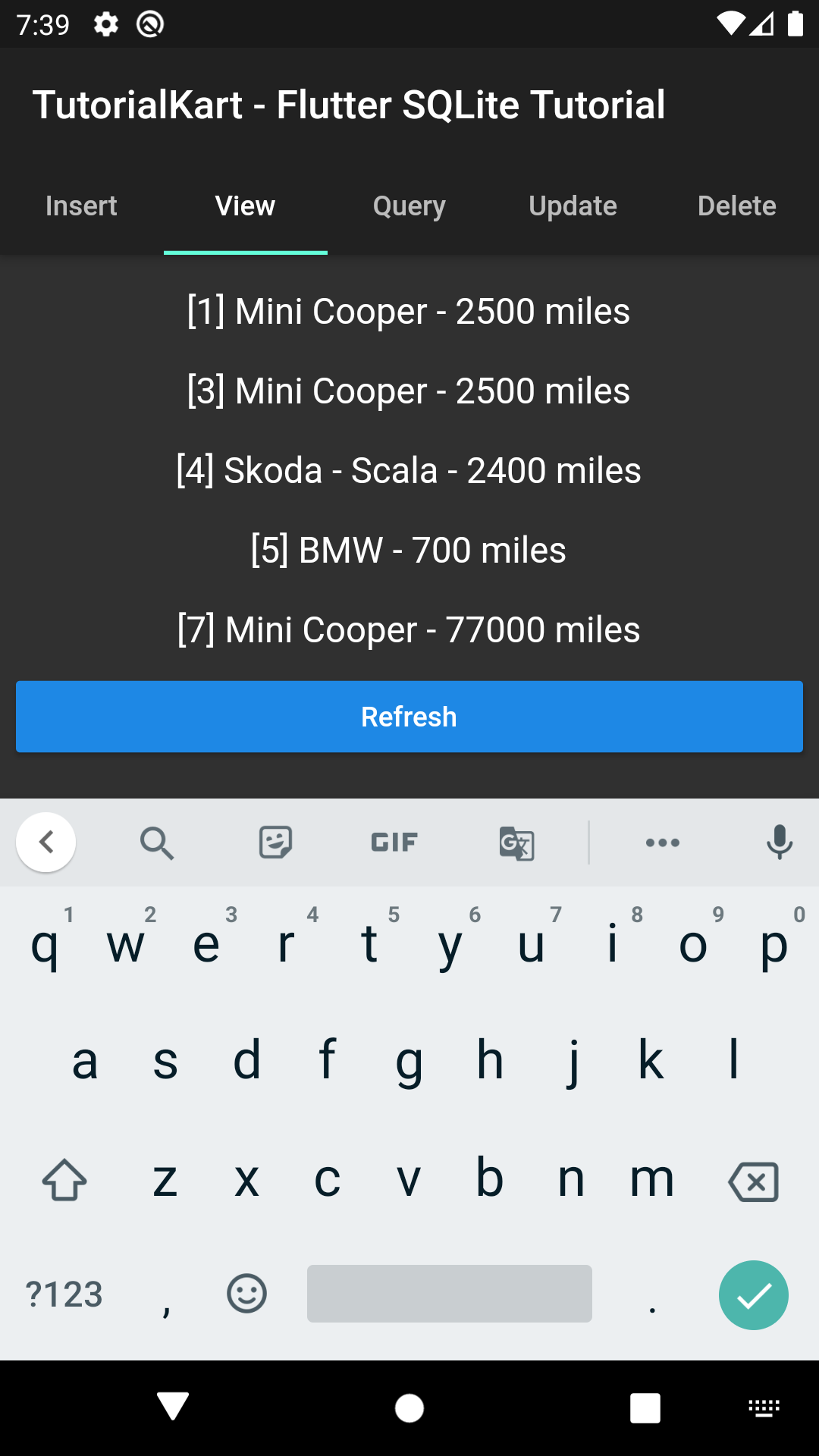Open the GIF keyboard option
This screenshot has width=819, height=1456.
point(394,843)
